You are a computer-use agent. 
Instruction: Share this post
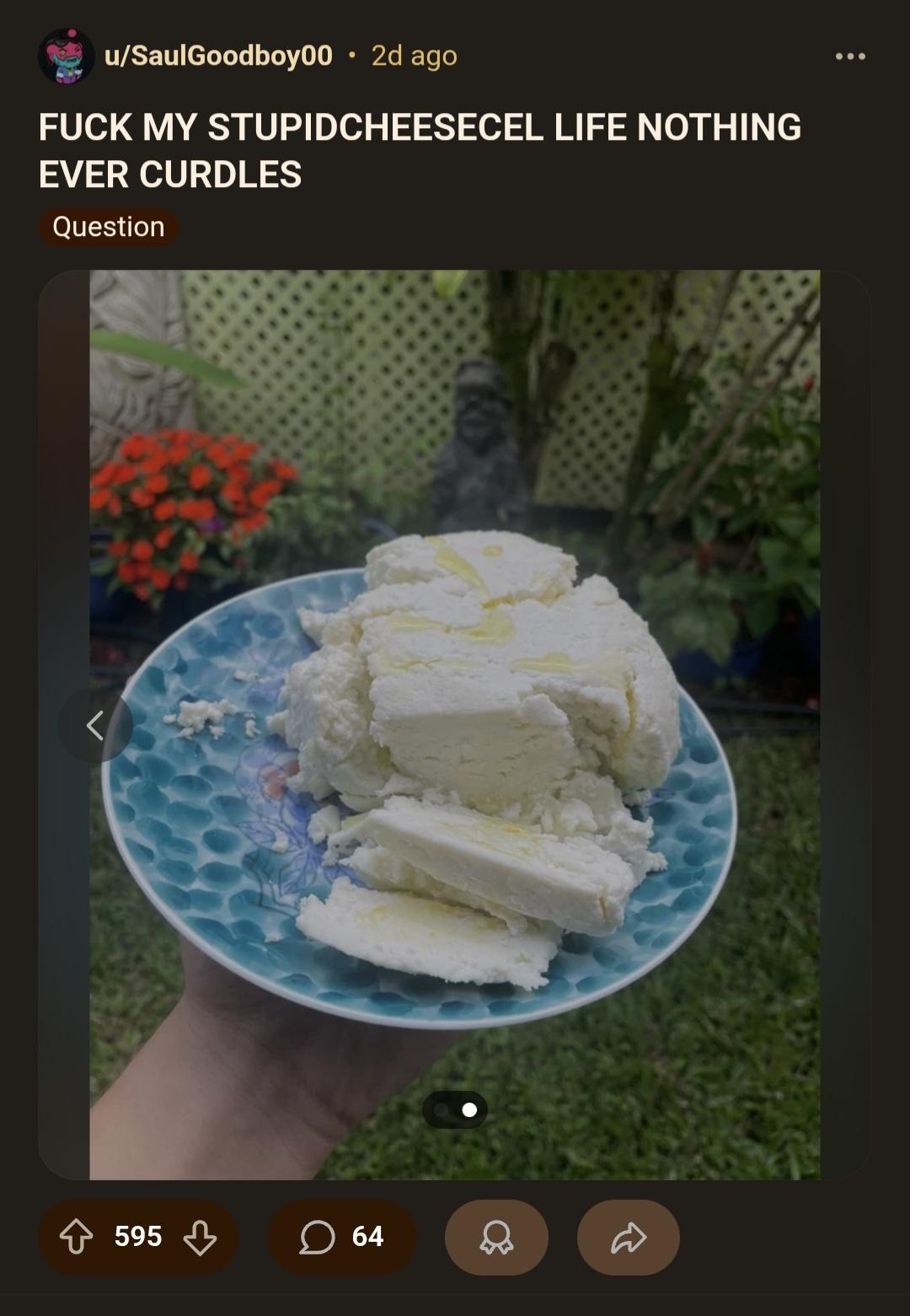(x=628, y=1237)
